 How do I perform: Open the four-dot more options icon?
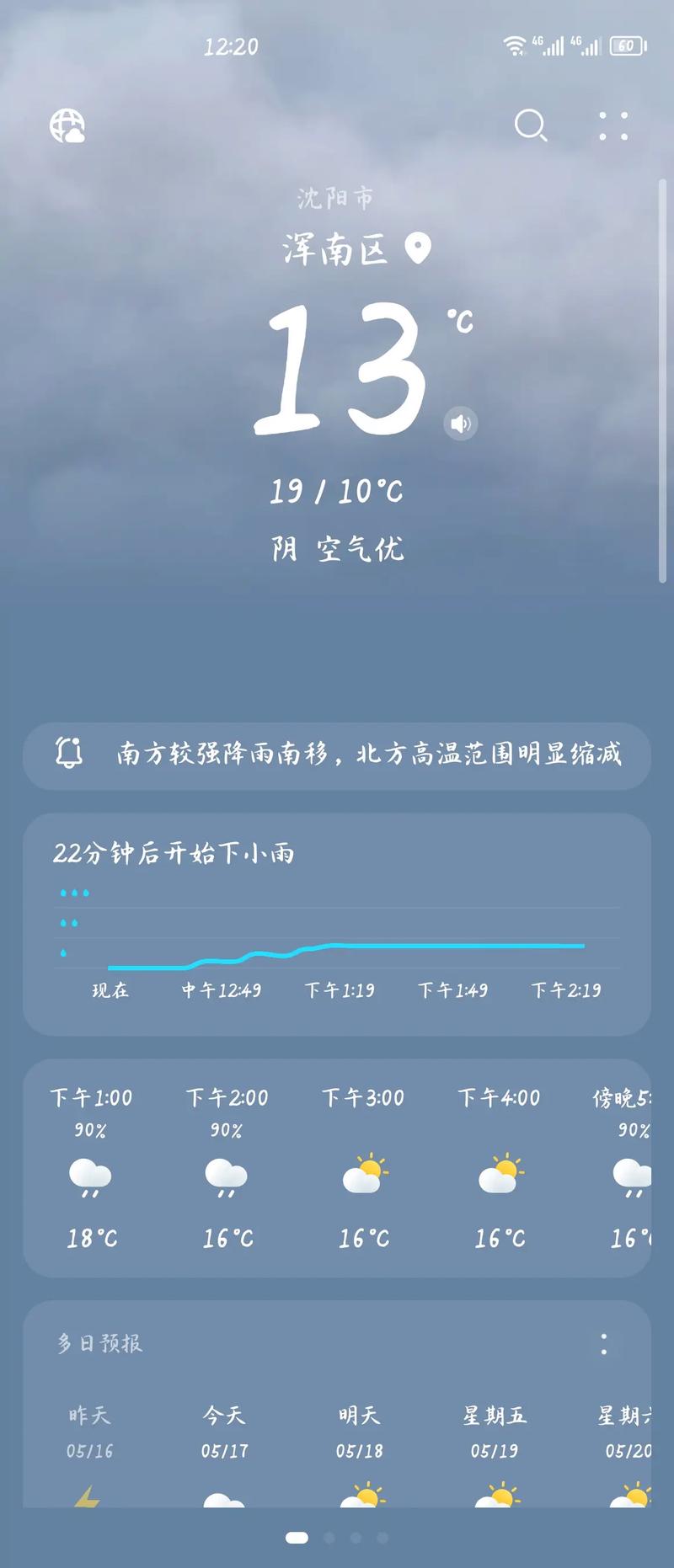[x=613, y=125]
